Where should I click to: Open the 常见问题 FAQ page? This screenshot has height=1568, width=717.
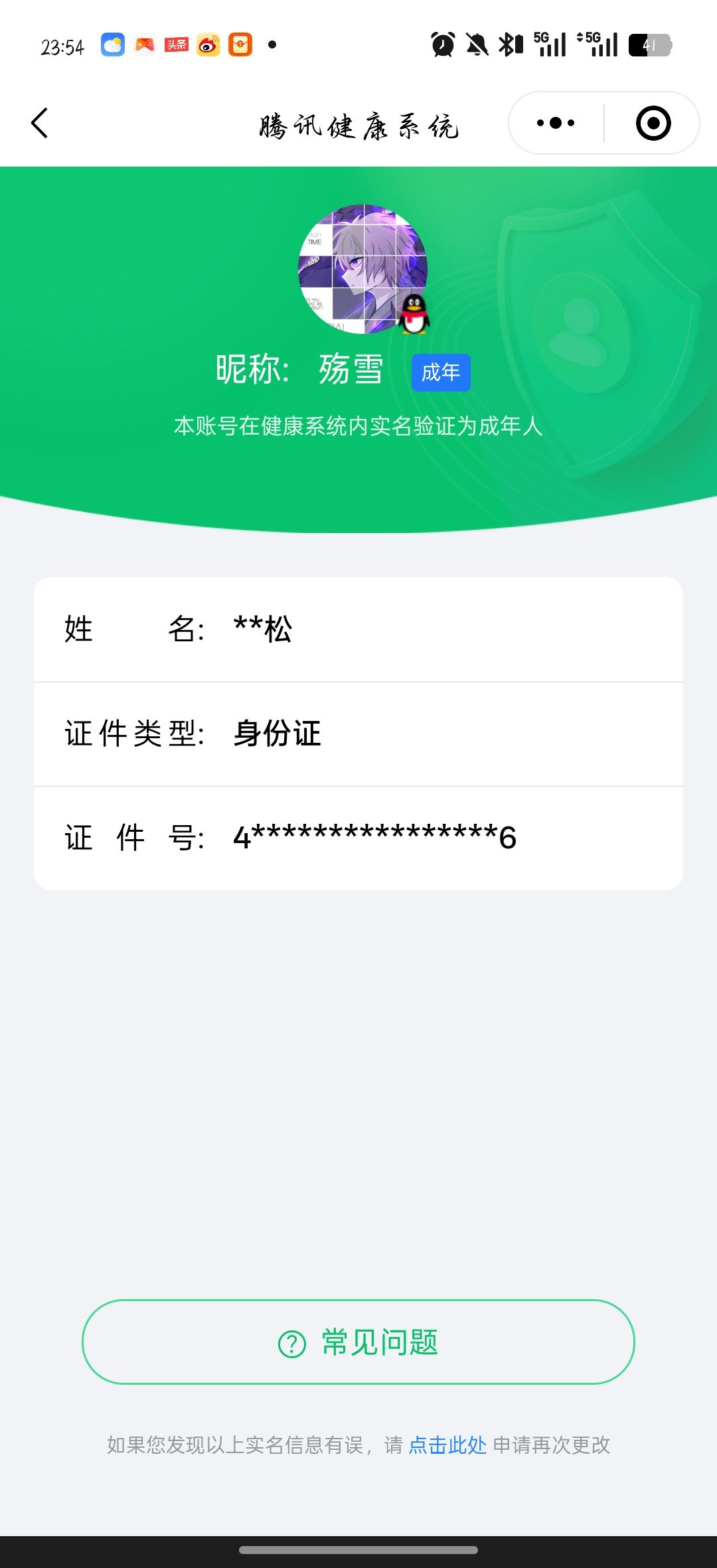coord(358,1342)
